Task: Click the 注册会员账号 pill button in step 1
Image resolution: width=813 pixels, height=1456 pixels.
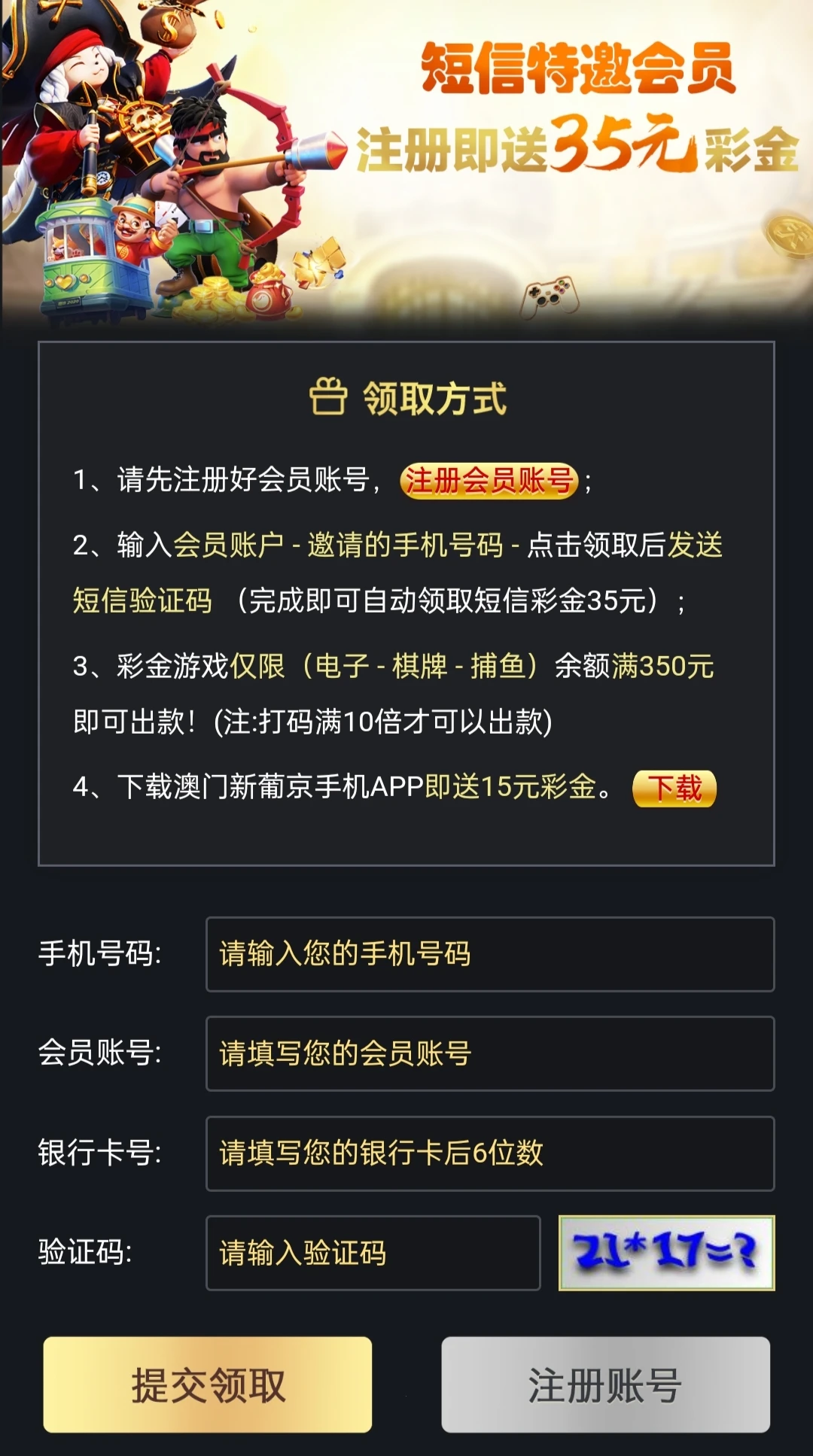Action: [x=489, y=482]
